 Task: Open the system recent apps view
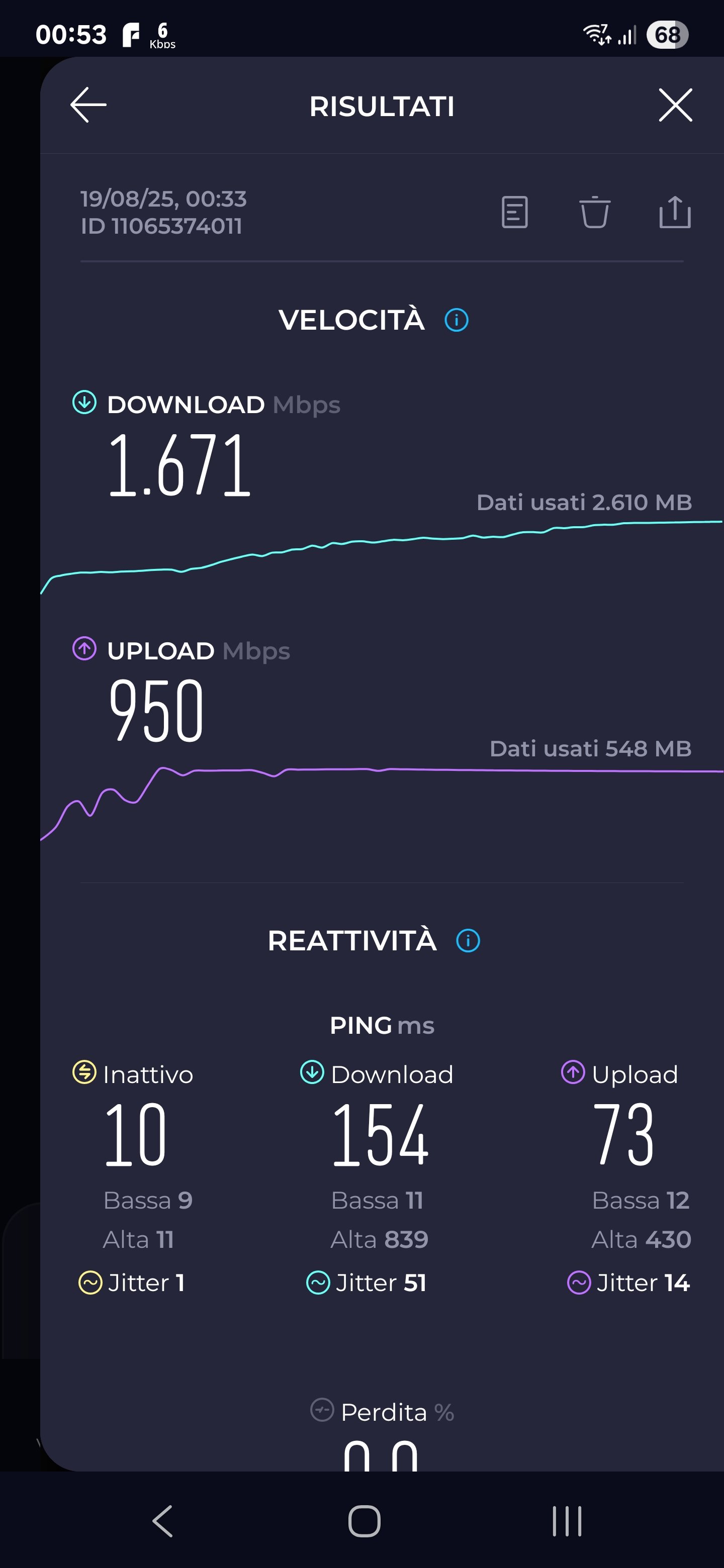566,1521
